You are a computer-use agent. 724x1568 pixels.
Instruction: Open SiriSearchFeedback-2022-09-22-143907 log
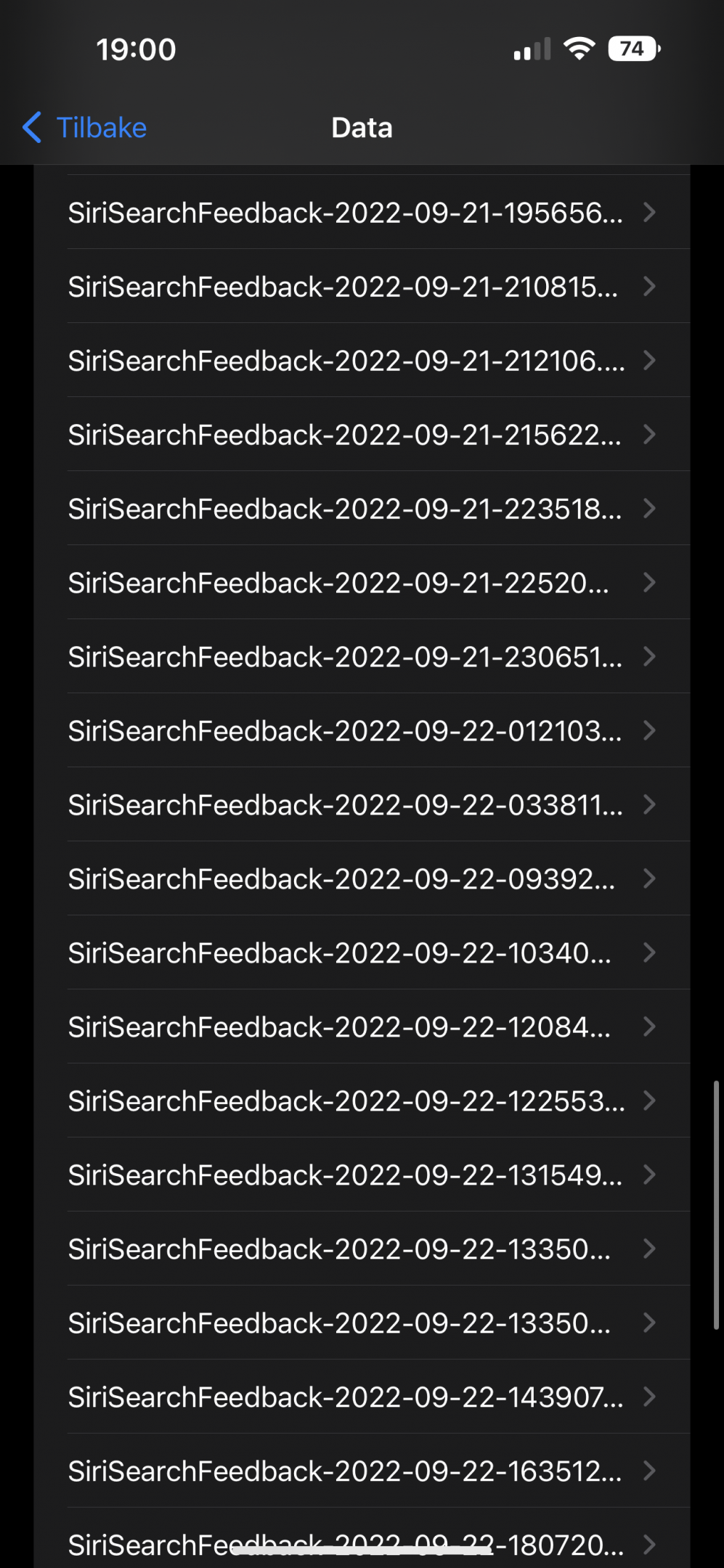[x=362, y=1397]
